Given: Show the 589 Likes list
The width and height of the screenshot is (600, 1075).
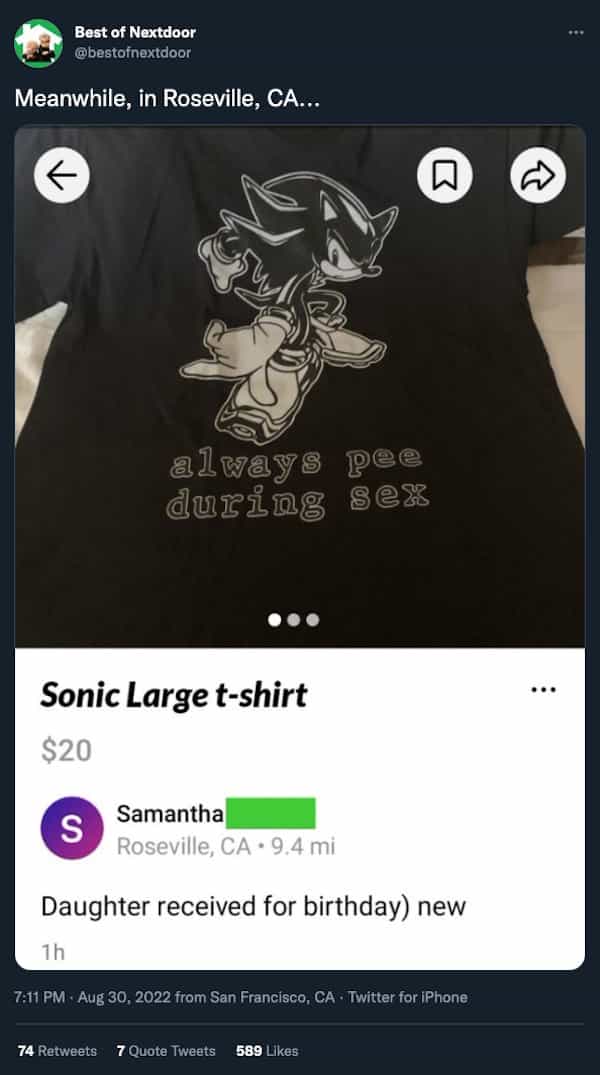Looking at the screenshot, I should pos(267,1050).
